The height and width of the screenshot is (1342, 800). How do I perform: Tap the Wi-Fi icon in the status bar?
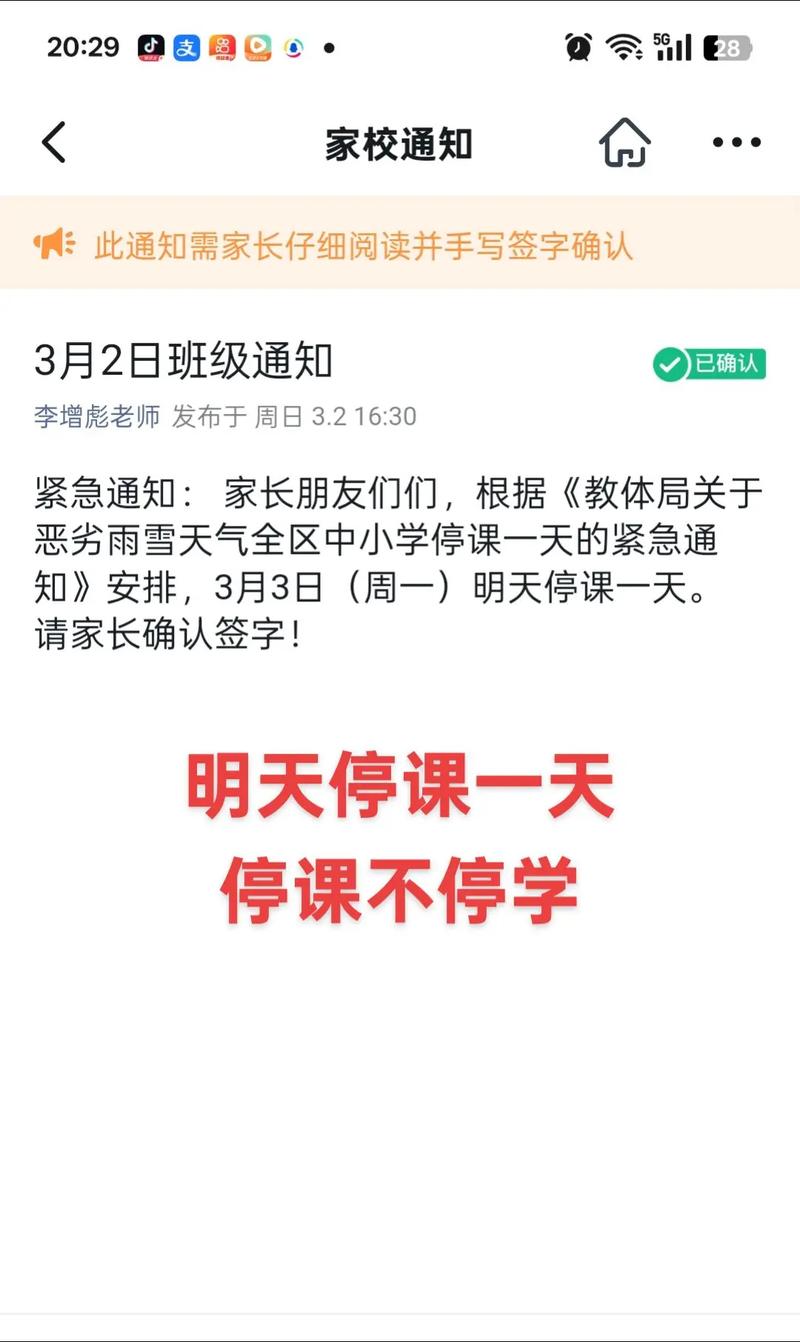pyautogui.click(x=624, y=46)
